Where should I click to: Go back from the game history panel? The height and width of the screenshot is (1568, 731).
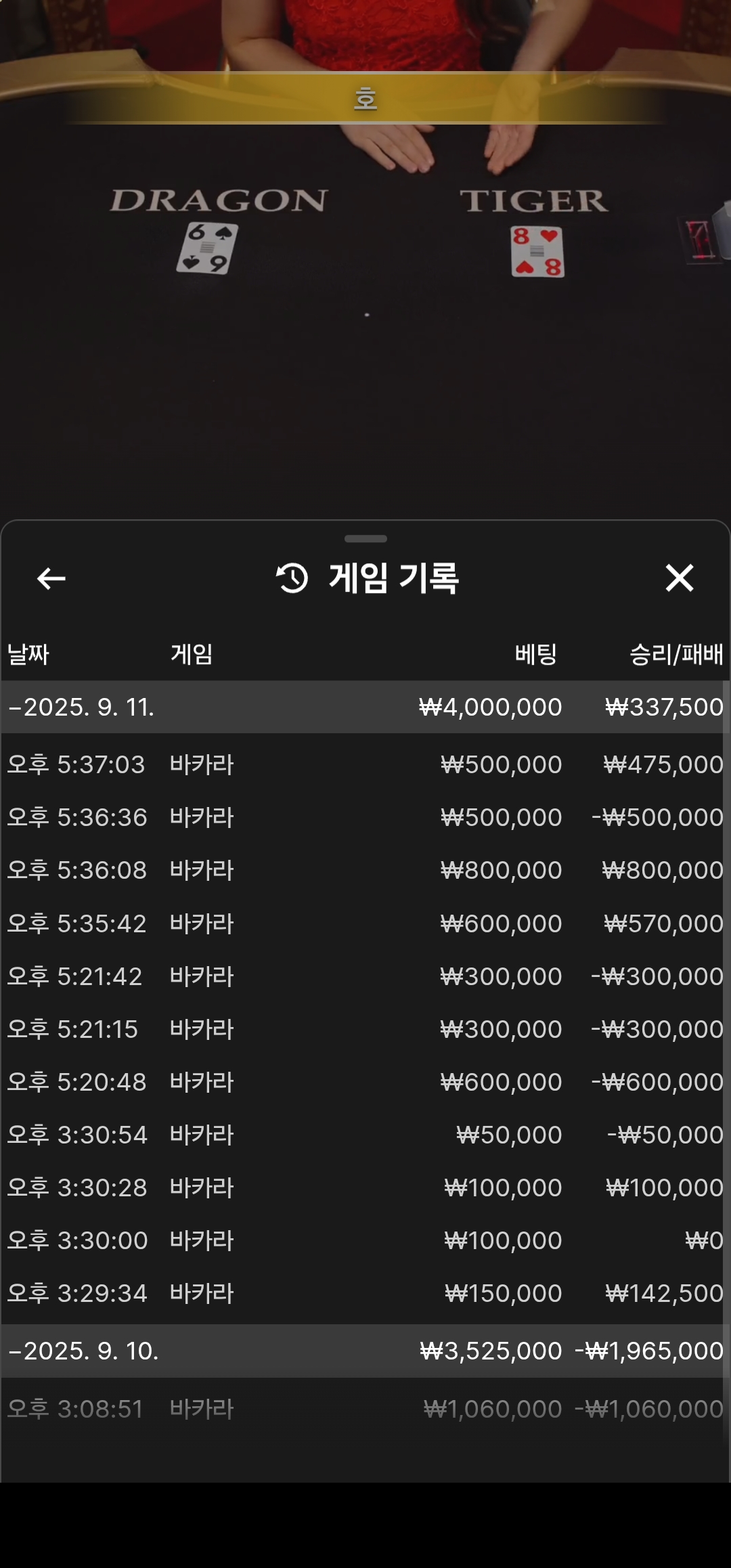pos(51,579)
